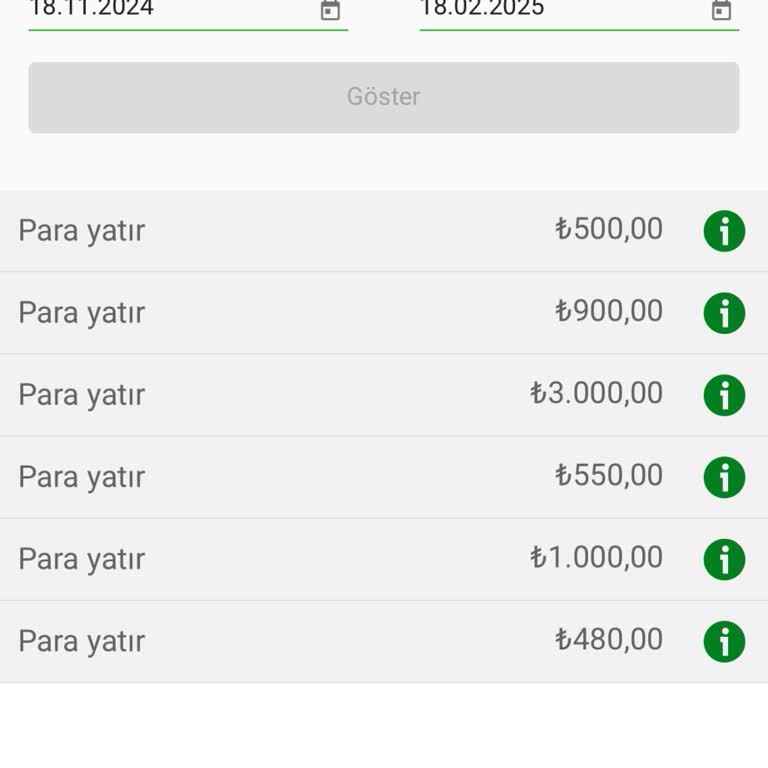View info for the ₺500,00 deposit
The width and height of the screenshot is (768, 768).
tap(724, 231)
